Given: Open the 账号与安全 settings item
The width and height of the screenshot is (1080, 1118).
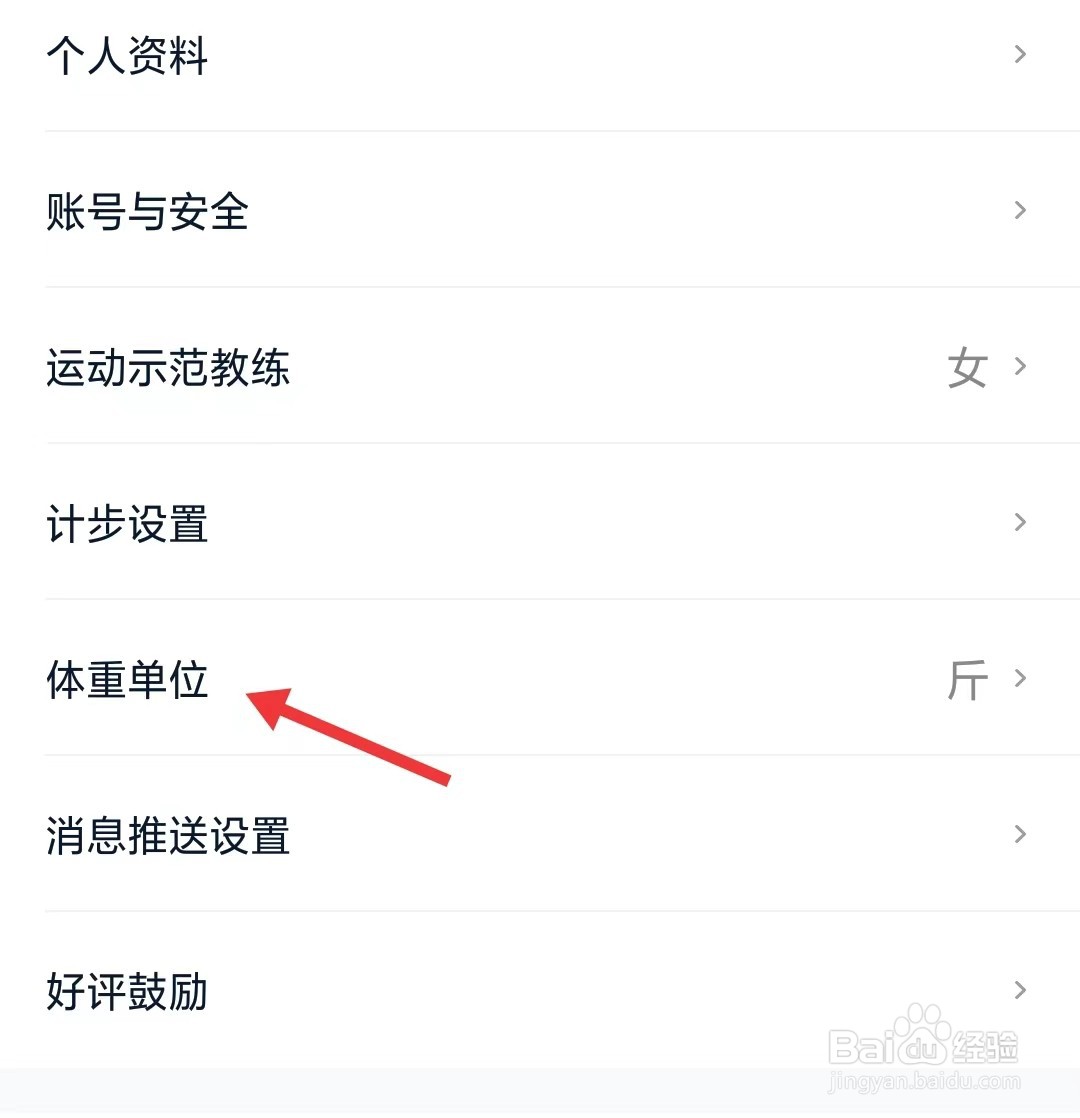Looking at the screenshot, I should [x=148, y=212].
